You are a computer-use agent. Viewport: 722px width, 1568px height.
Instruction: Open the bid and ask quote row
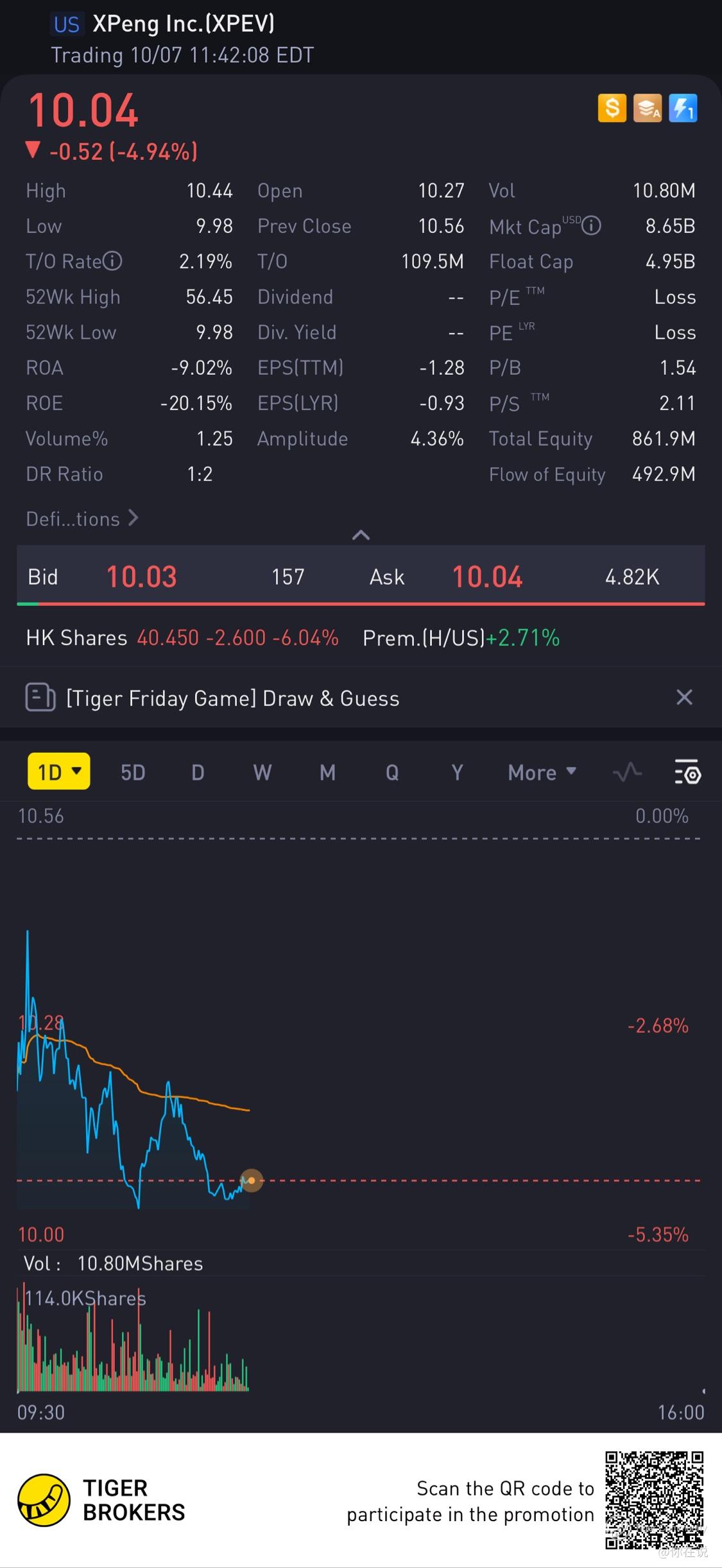[x=361, y=576]
